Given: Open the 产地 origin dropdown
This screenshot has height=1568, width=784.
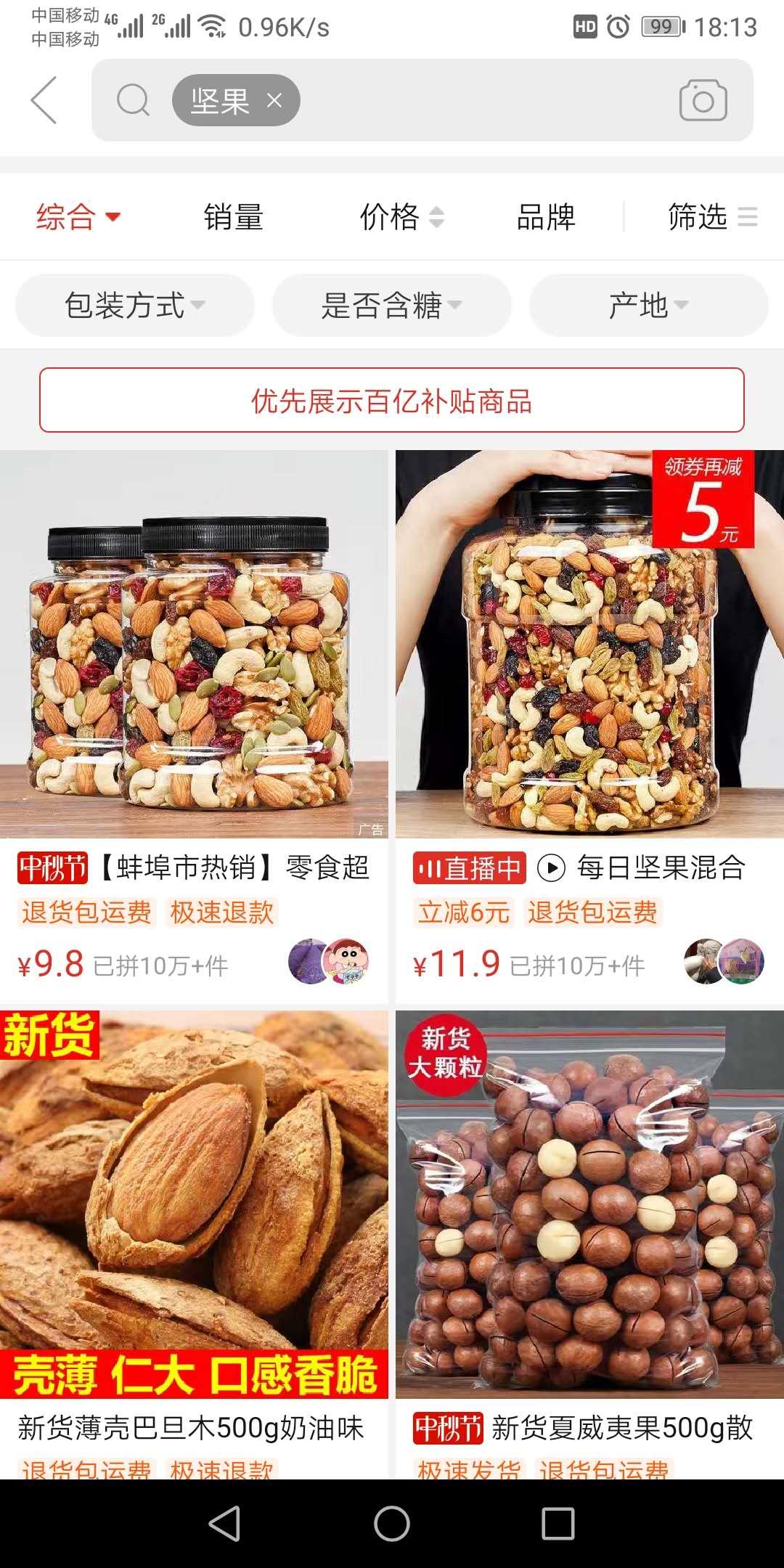Looking at the screenshot, I should [x=648, y=305].
